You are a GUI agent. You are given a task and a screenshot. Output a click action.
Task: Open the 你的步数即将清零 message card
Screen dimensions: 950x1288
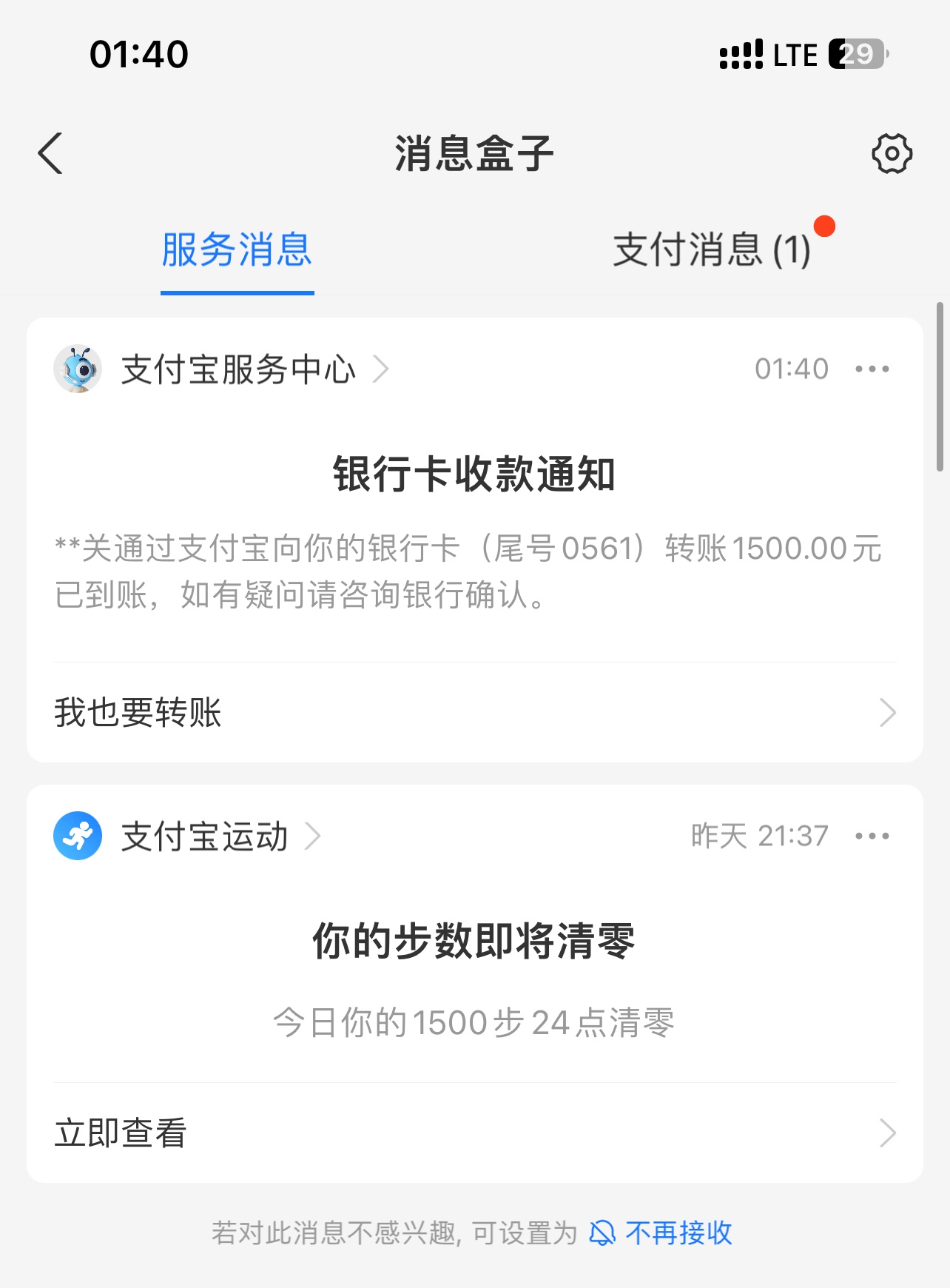(x=474, y=977)
